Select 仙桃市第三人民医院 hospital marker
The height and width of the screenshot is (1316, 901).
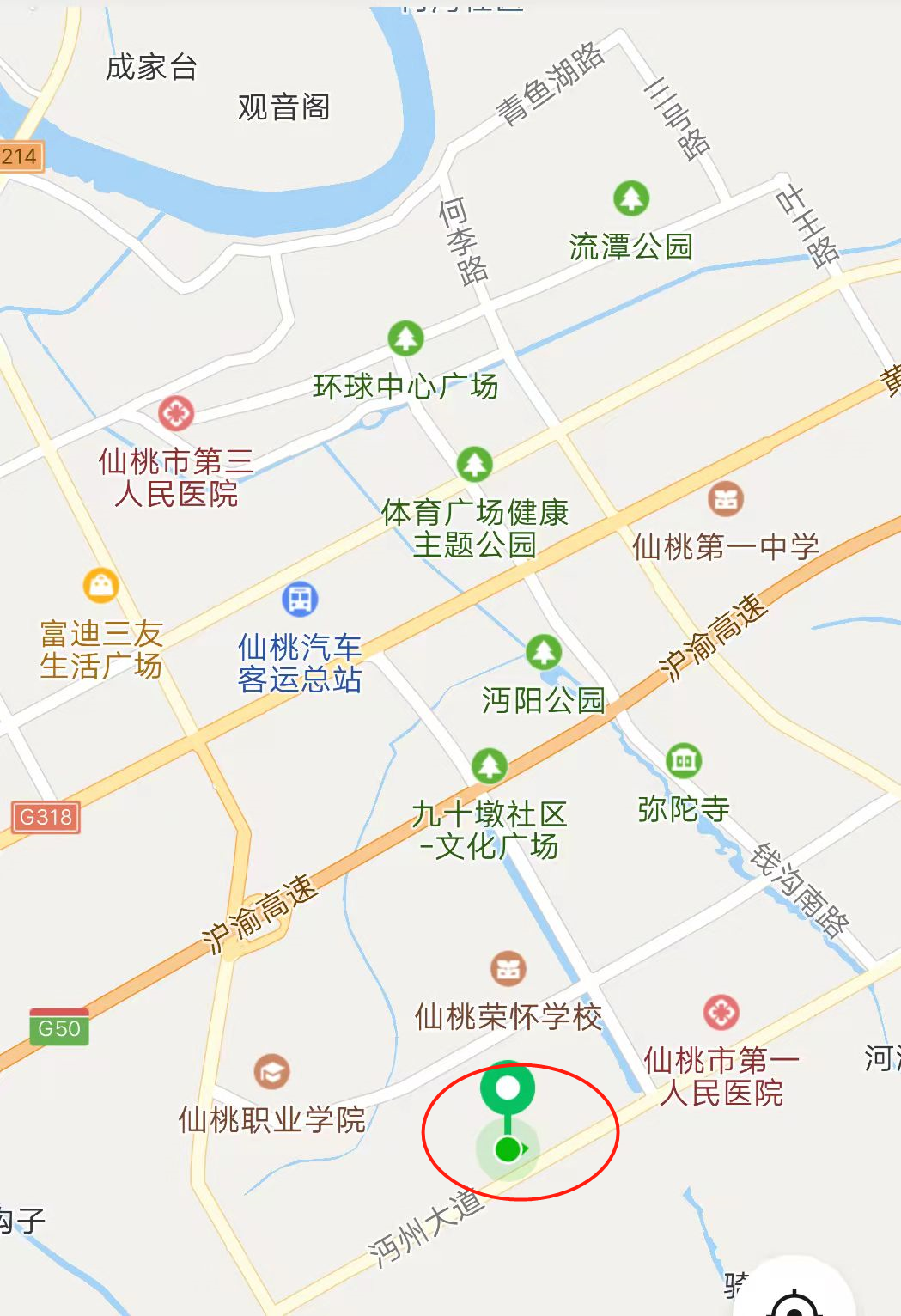[x=176, y=413]
